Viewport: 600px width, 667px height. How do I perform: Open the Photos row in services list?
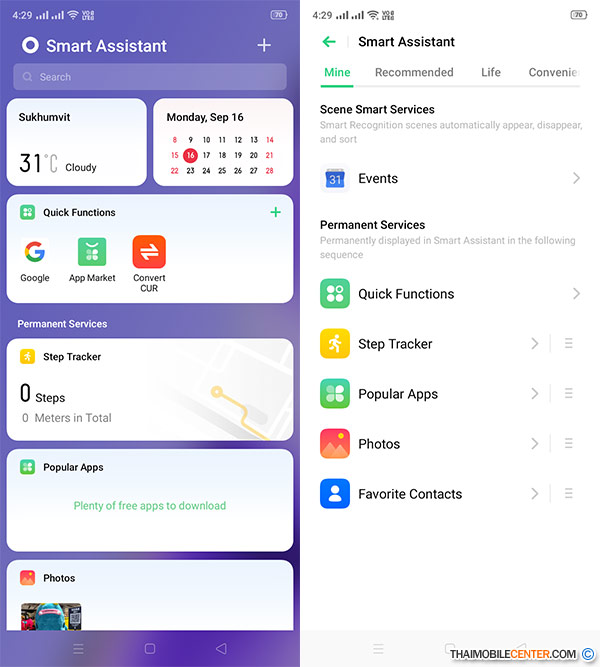pyautogui.click(x=430, y=444)
